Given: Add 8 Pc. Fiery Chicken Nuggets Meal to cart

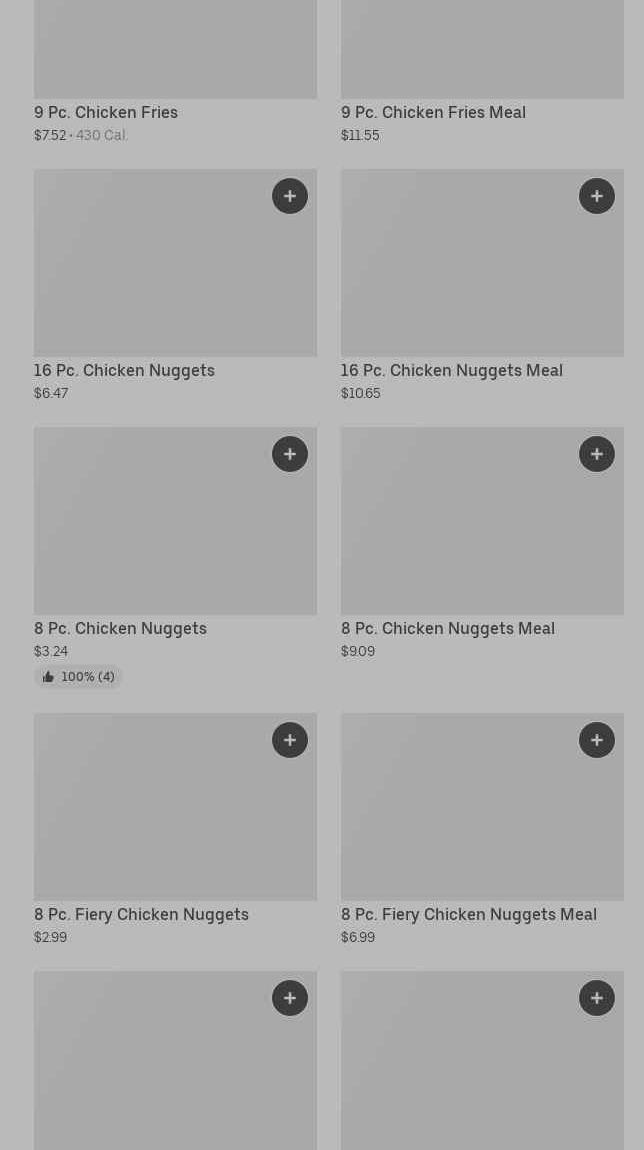Looking at the screenshot, I should [x=597, y=740].
